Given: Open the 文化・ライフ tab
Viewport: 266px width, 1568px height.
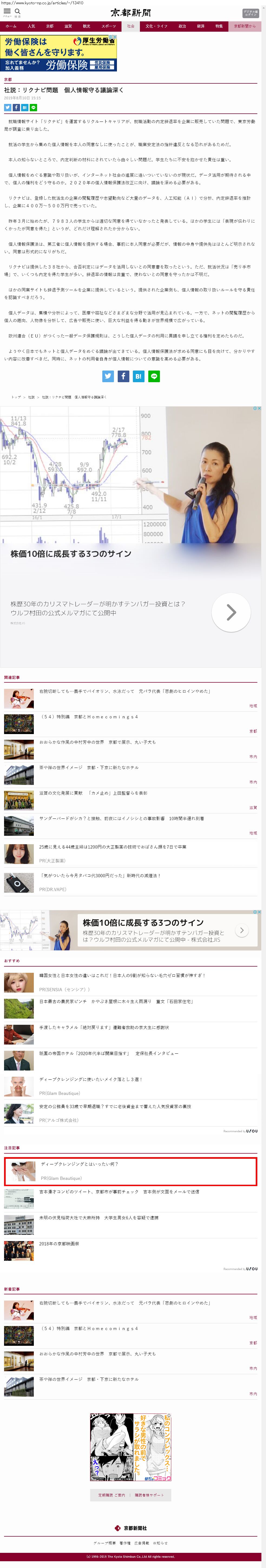Looking at the screenshot, I should tap(156, 26).
